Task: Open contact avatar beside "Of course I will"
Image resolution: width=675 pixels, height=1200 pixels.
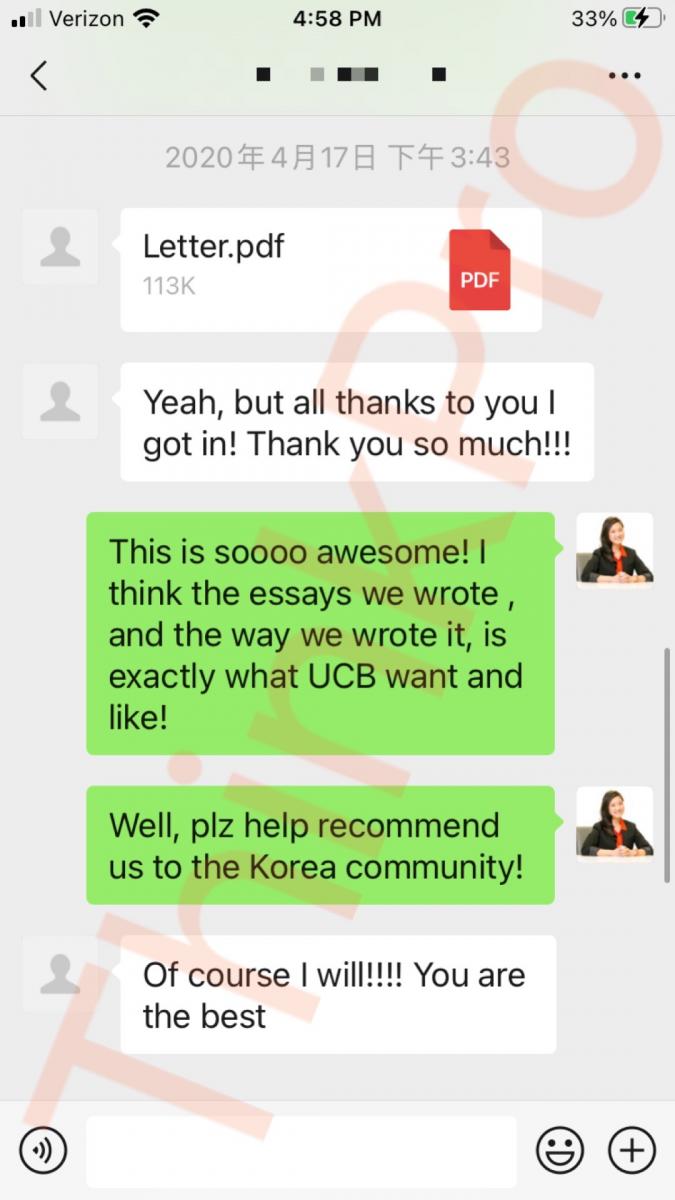Action: point(60,972)
